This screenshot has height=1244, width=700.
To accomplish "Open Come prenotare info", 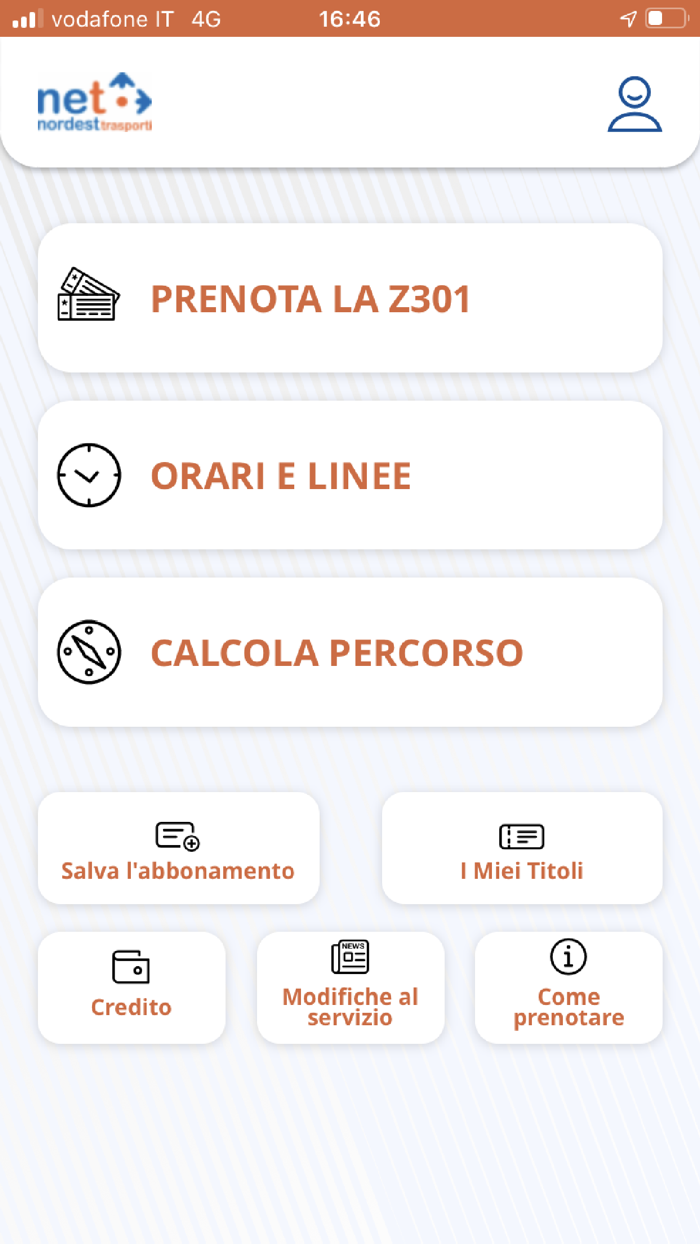I will pos(569,987).
